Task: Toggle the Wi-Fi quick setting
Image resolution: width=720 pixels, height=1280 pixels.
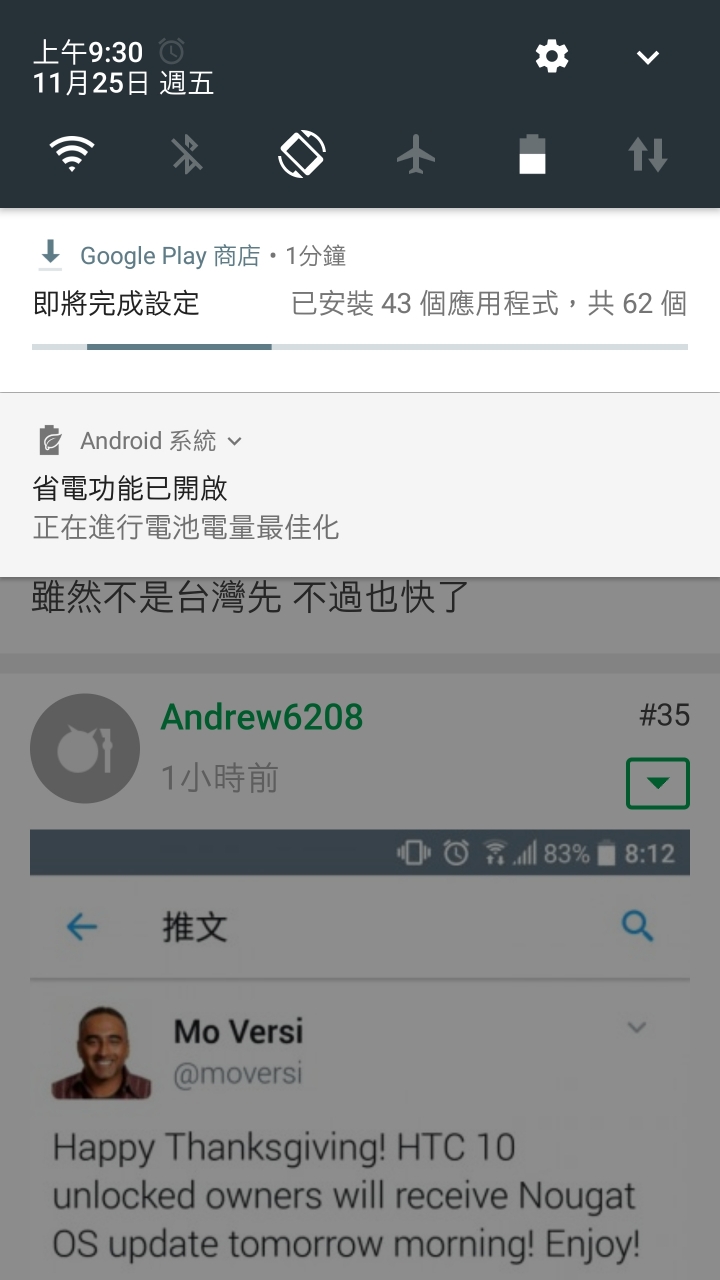Action: click(x=72, y=155)
